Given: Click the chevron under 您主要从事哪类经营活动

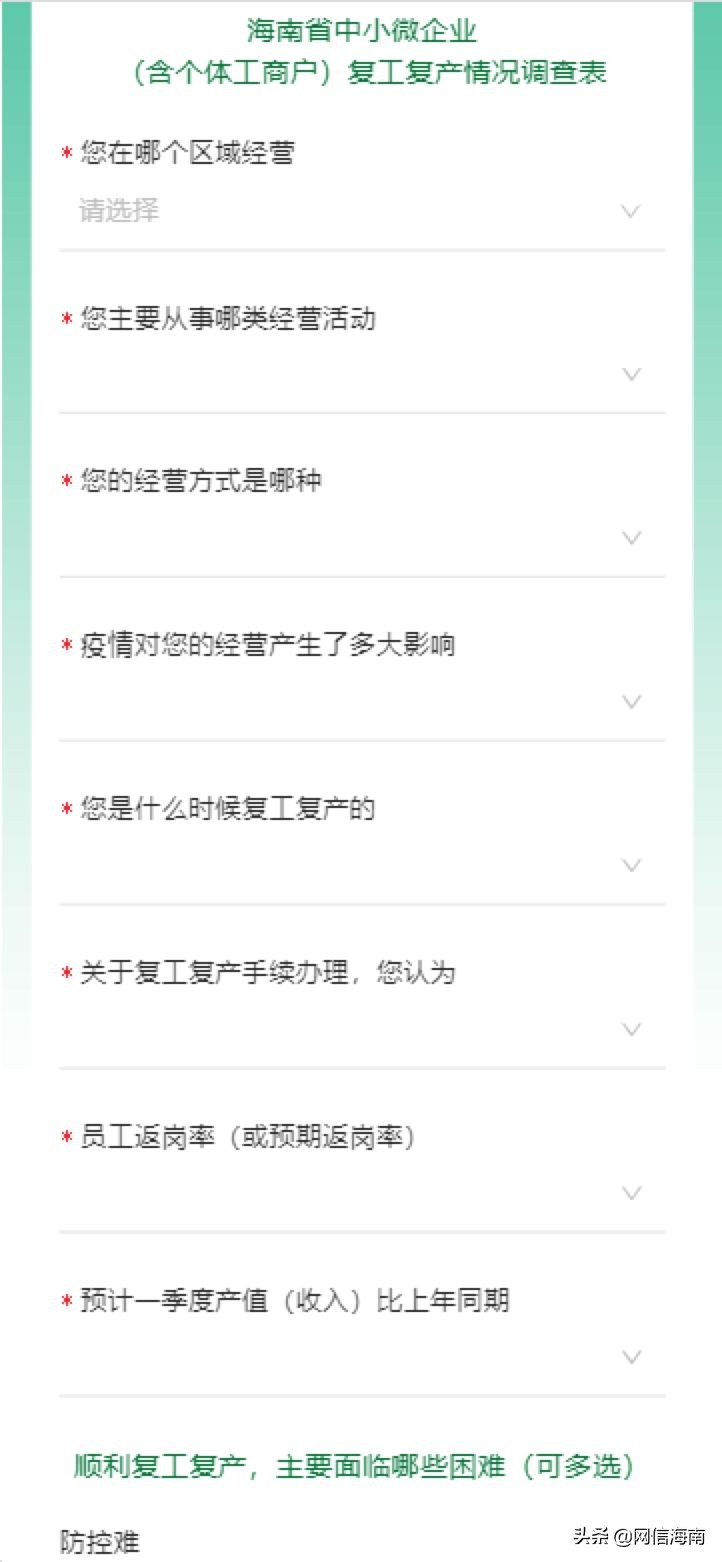Looking at the screenshot, I should click(x=630, y=374).
